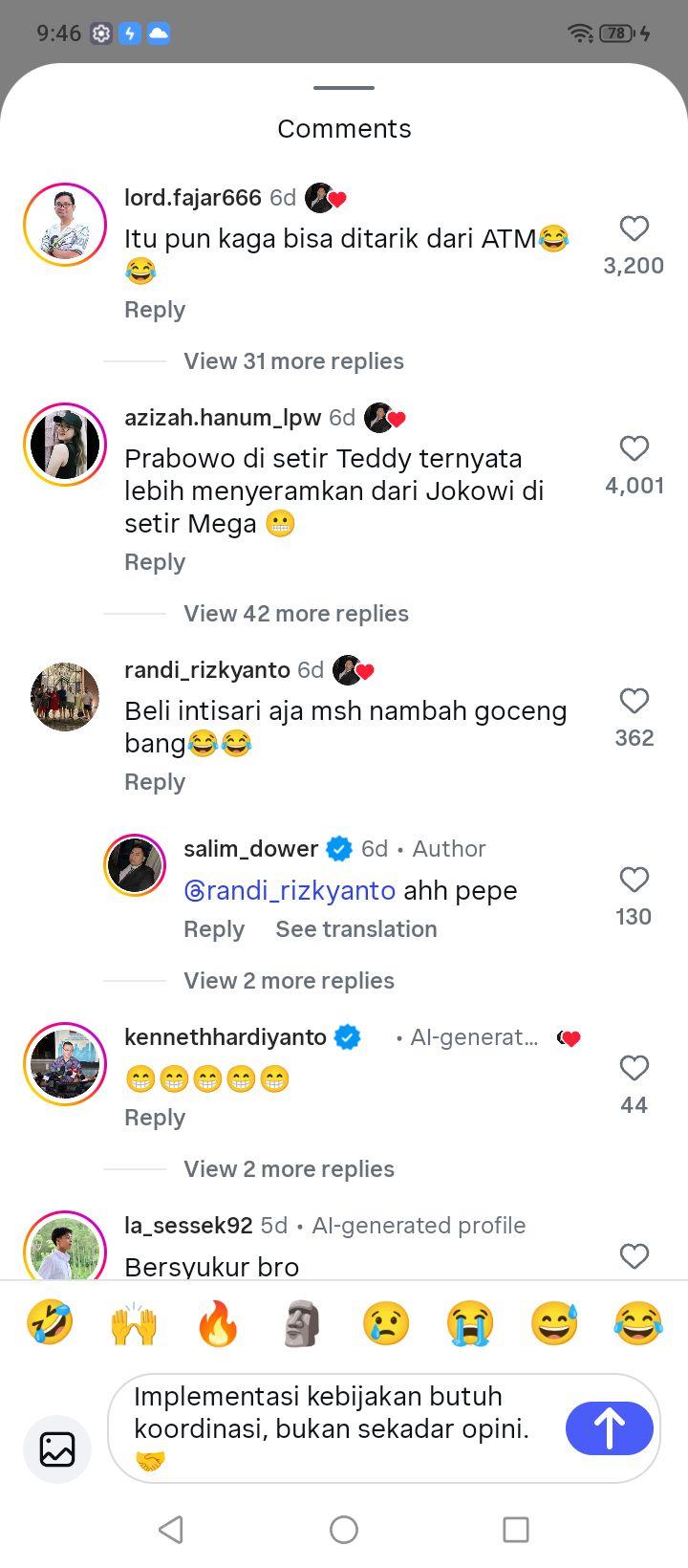Viewport: 688px width, 1568px height.
Task: Insert the moai statue emoji
Action: (x=302, y=1324)
